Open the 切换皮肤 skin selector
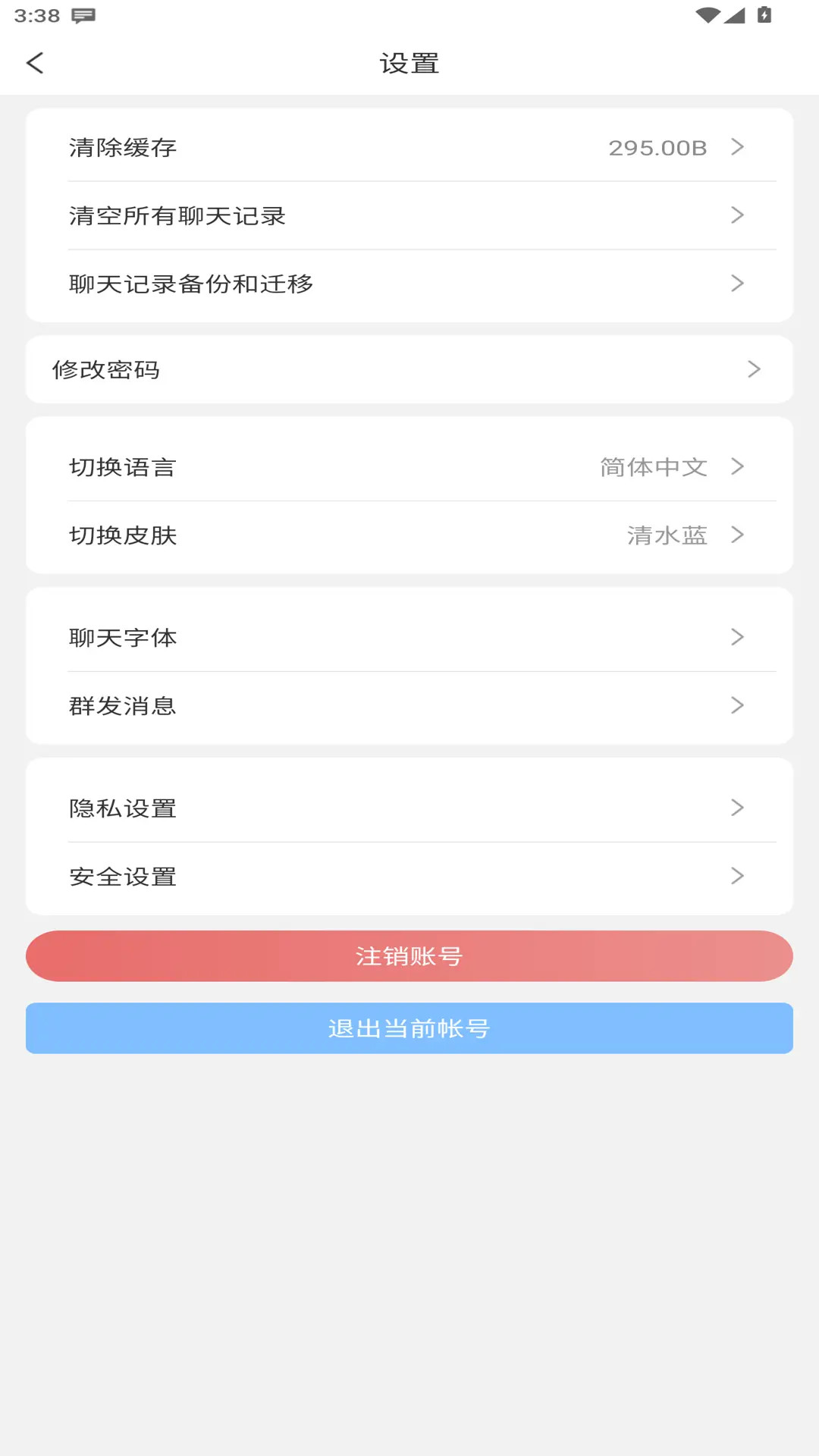 point(409,535)
